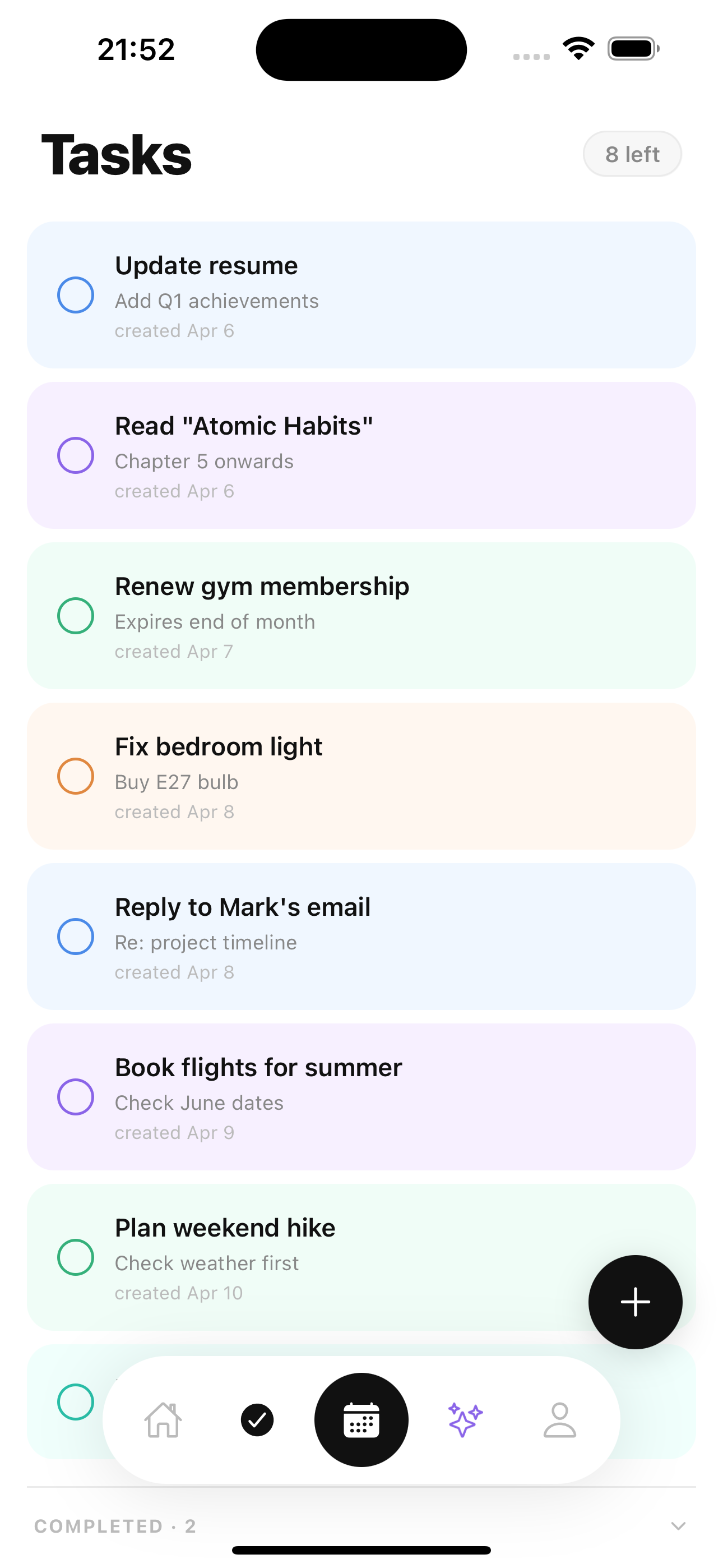Tap the Wi-Fi icon in status bar

pos(577,49)
